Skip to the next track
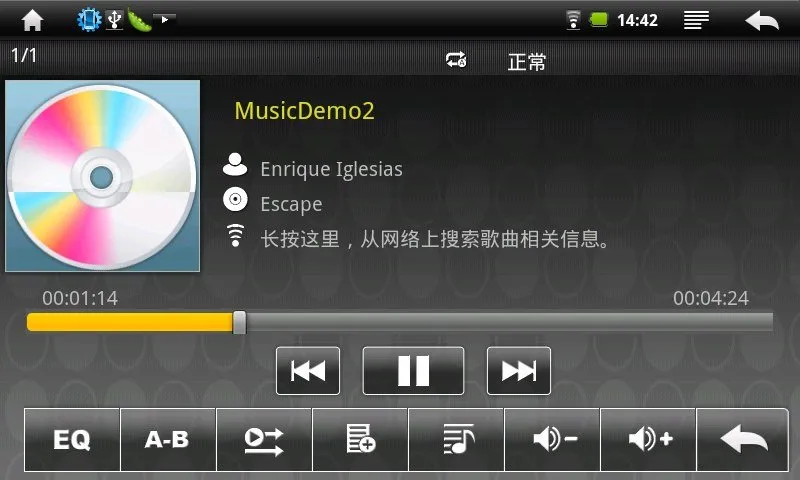Screen dimensions: 800x480 coord(519,371)
